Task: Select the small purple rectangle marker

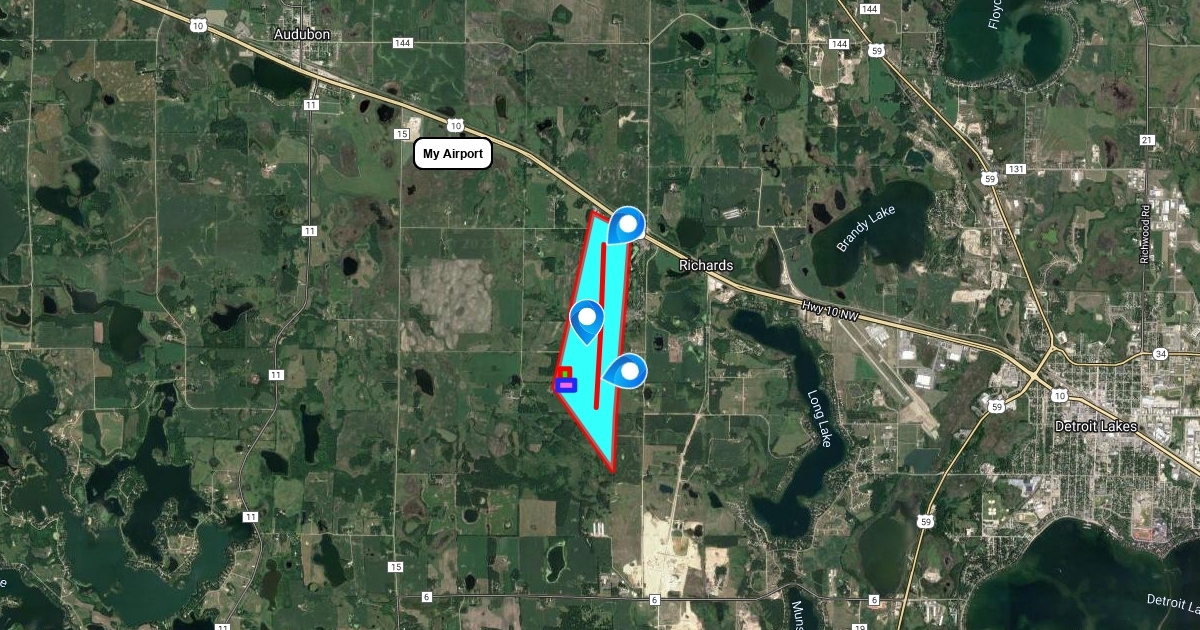Action: (x=565, y=384)
